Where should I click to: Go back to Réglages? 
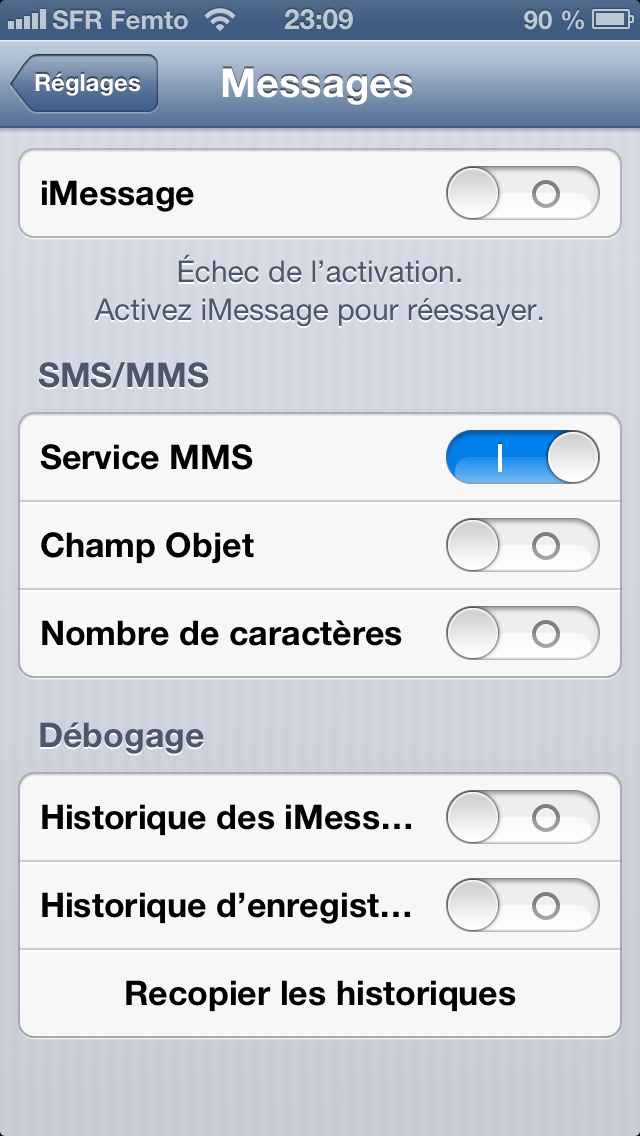pyautogui.click(x=86, y=84)
